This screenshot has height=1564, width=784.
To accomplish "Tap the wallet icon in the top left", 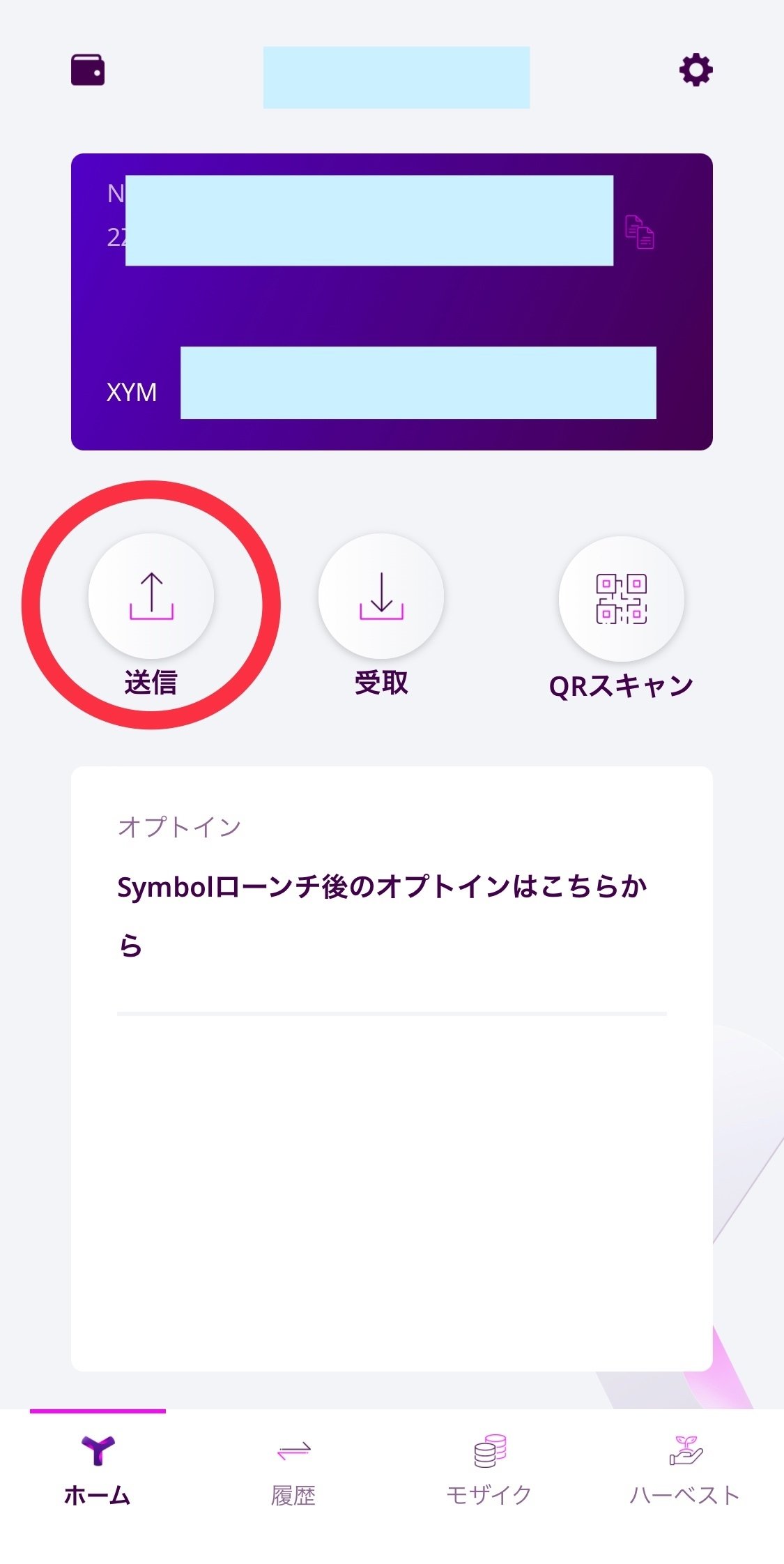I will coord(86,69).
